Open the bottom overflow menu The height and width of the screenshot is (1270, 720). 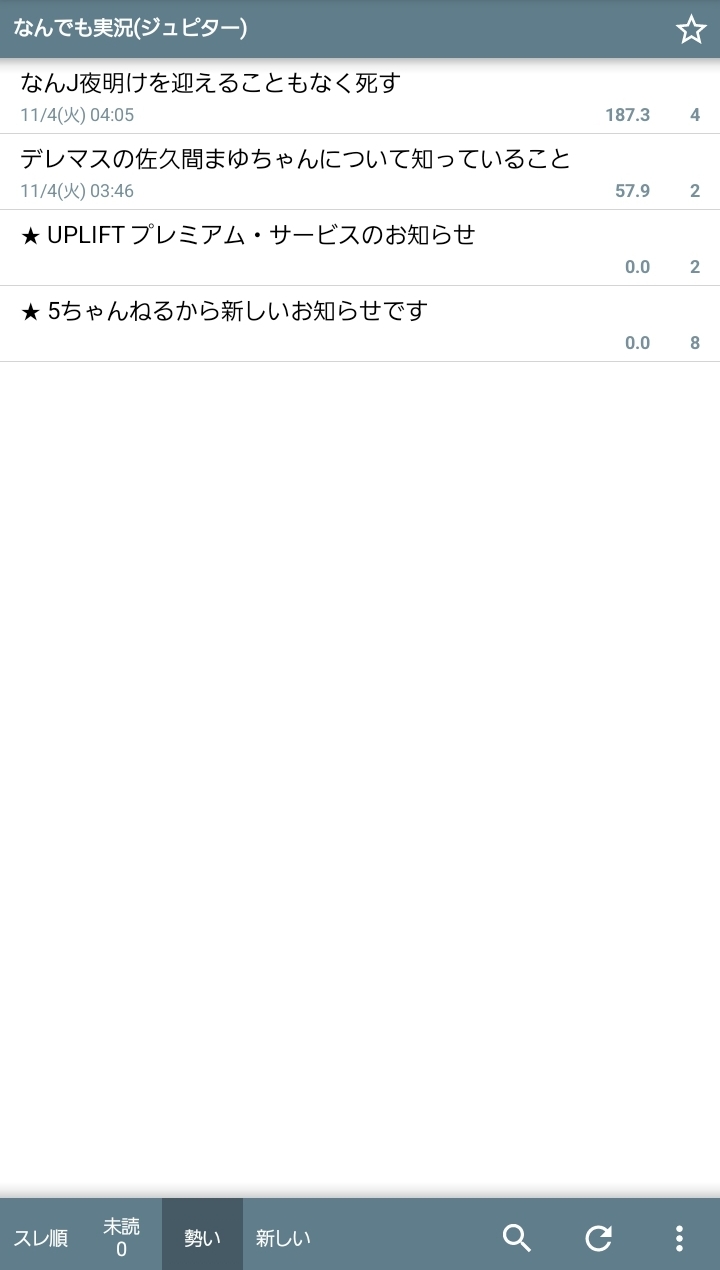pyautogui.click(x=679, y=1238)
